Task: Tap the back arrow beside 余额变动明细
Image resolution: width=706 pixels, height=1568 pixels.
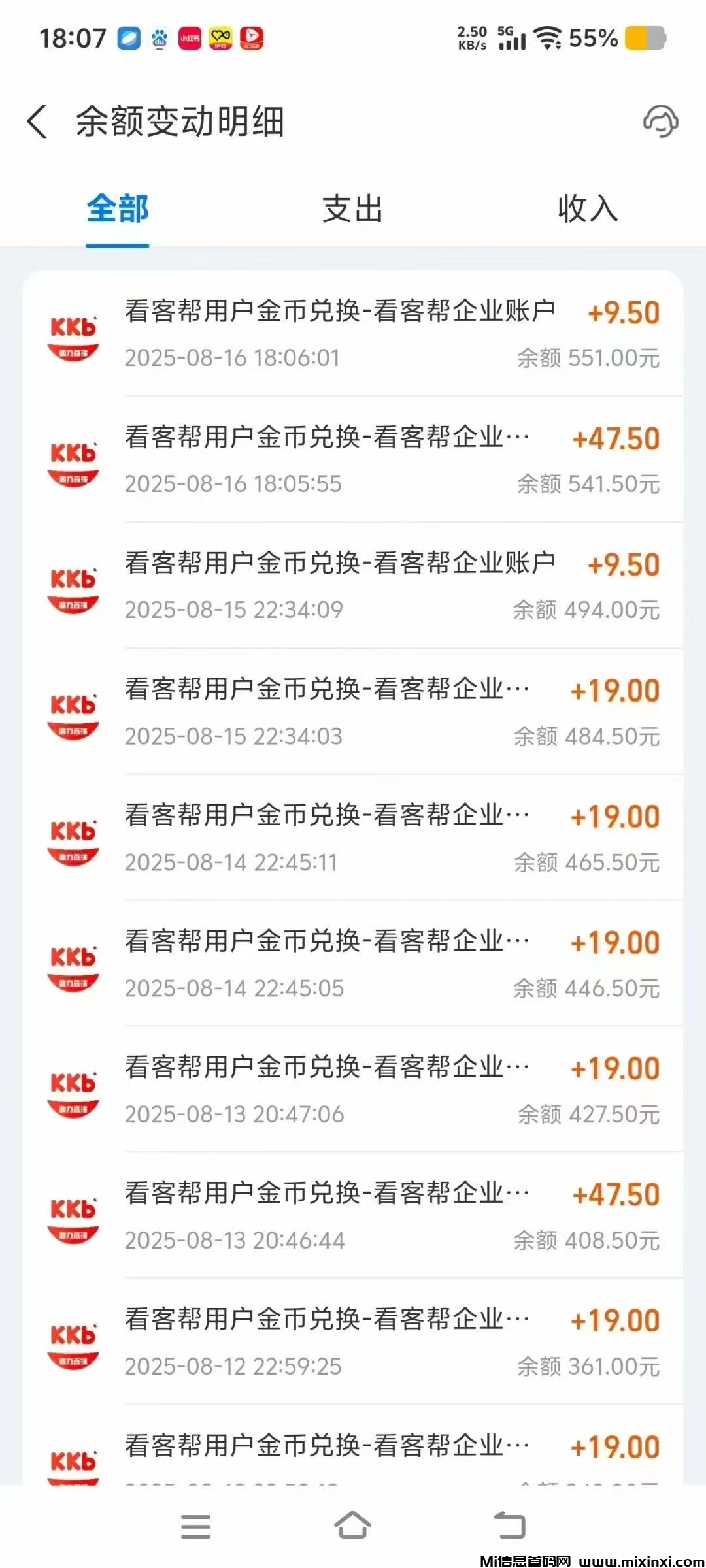Action: pyautogui.click(x=37, y=121)
